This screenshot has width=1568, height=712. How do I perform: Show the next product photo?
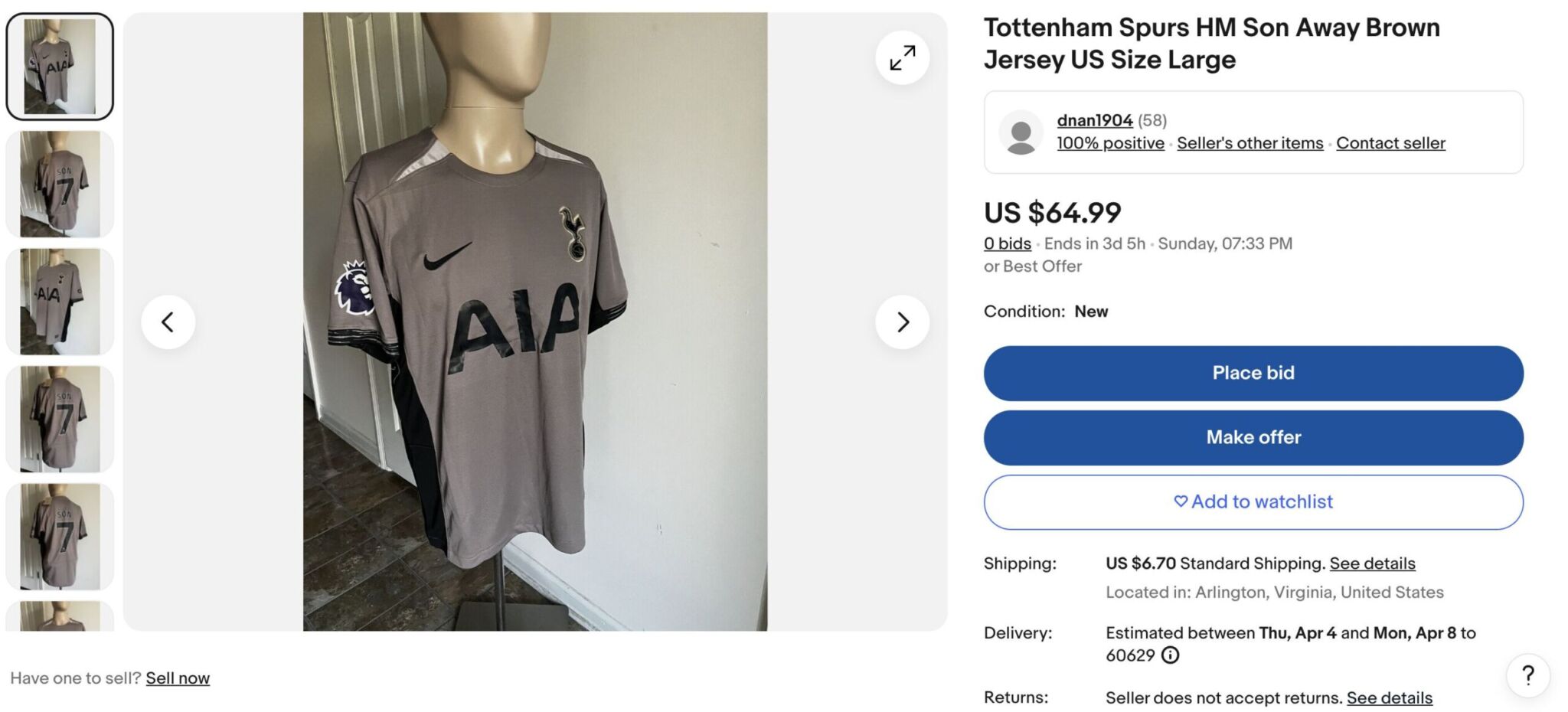pyautogui.click(x=902, y=322)
